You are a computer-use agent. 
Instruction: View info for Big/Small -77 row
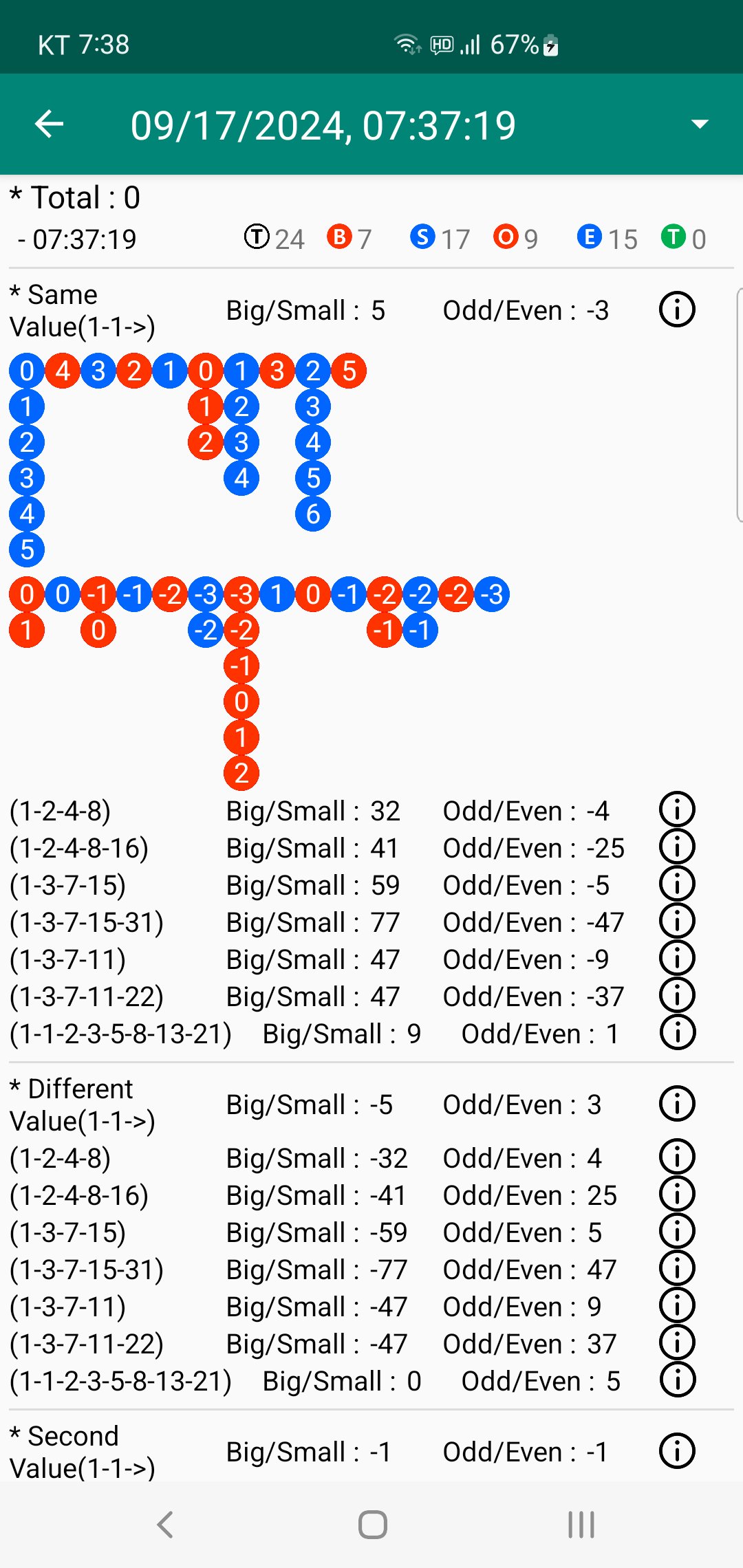pos(677,1269)
